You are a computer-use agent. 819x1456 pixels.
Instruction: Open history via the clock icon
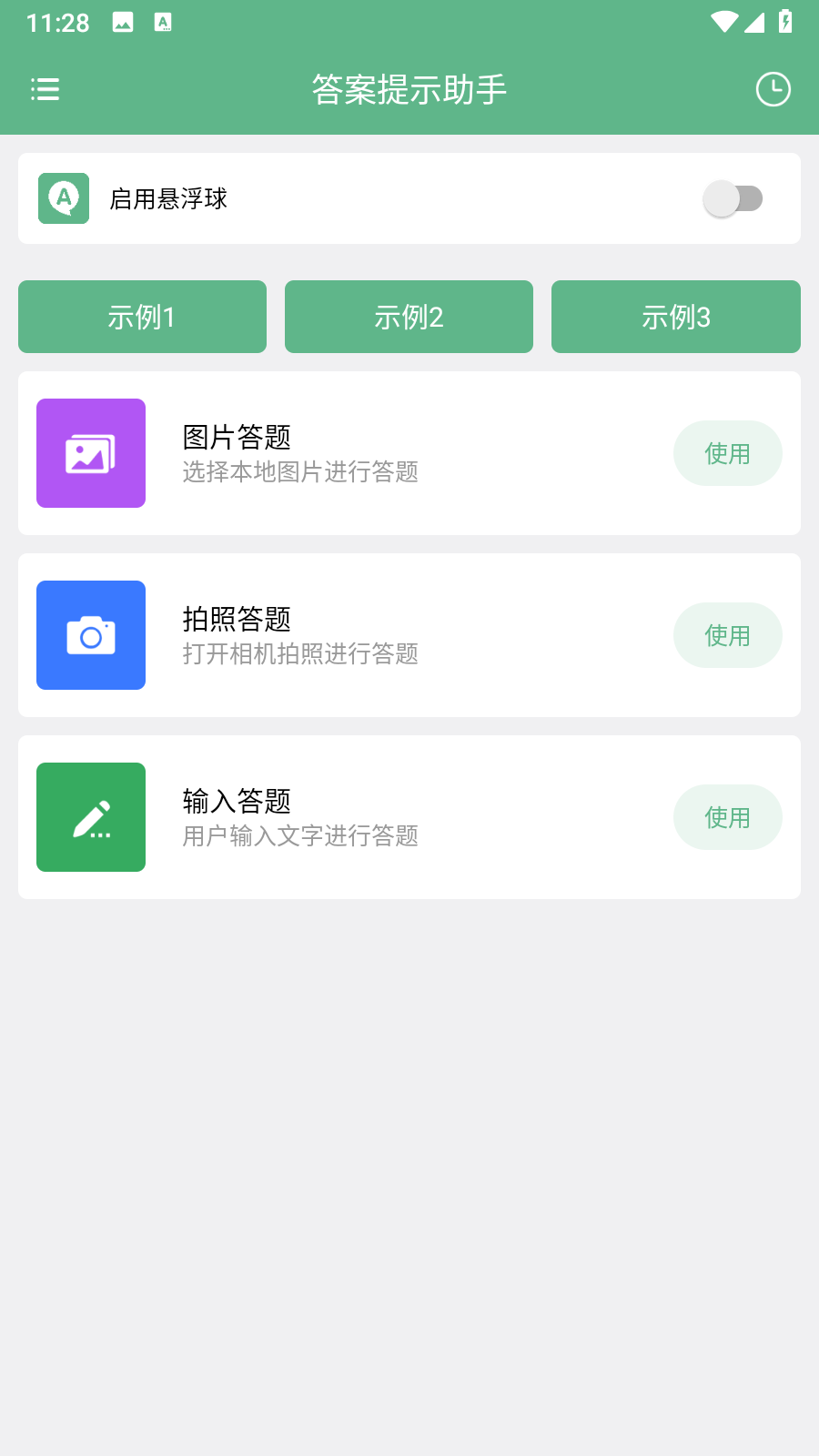(773, 90)
